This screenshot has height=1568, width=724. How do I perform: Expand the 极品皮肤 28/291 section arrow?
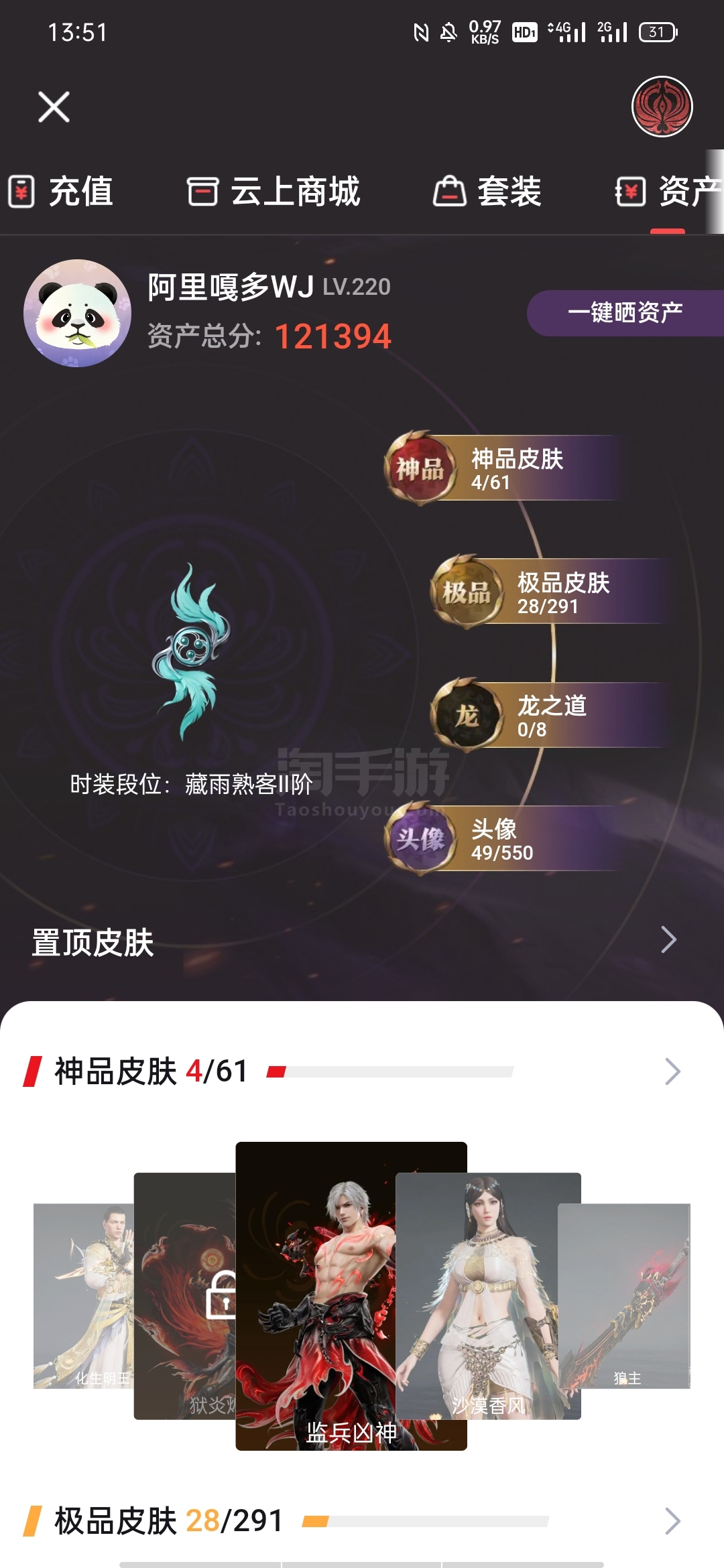[672, 1521]
